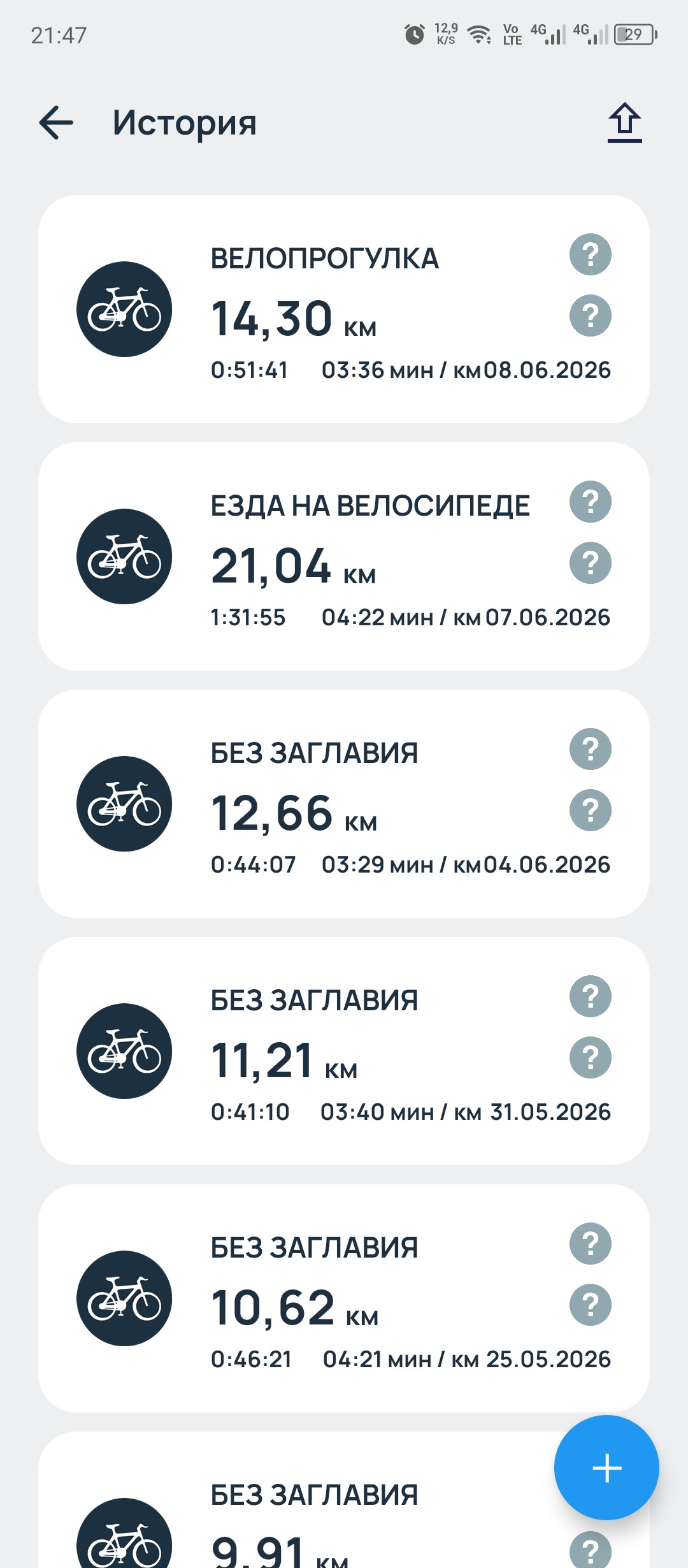
Task: Tap the top question mark on ВЕЛОПРОГУЛКА card
Action: (591, 254)
